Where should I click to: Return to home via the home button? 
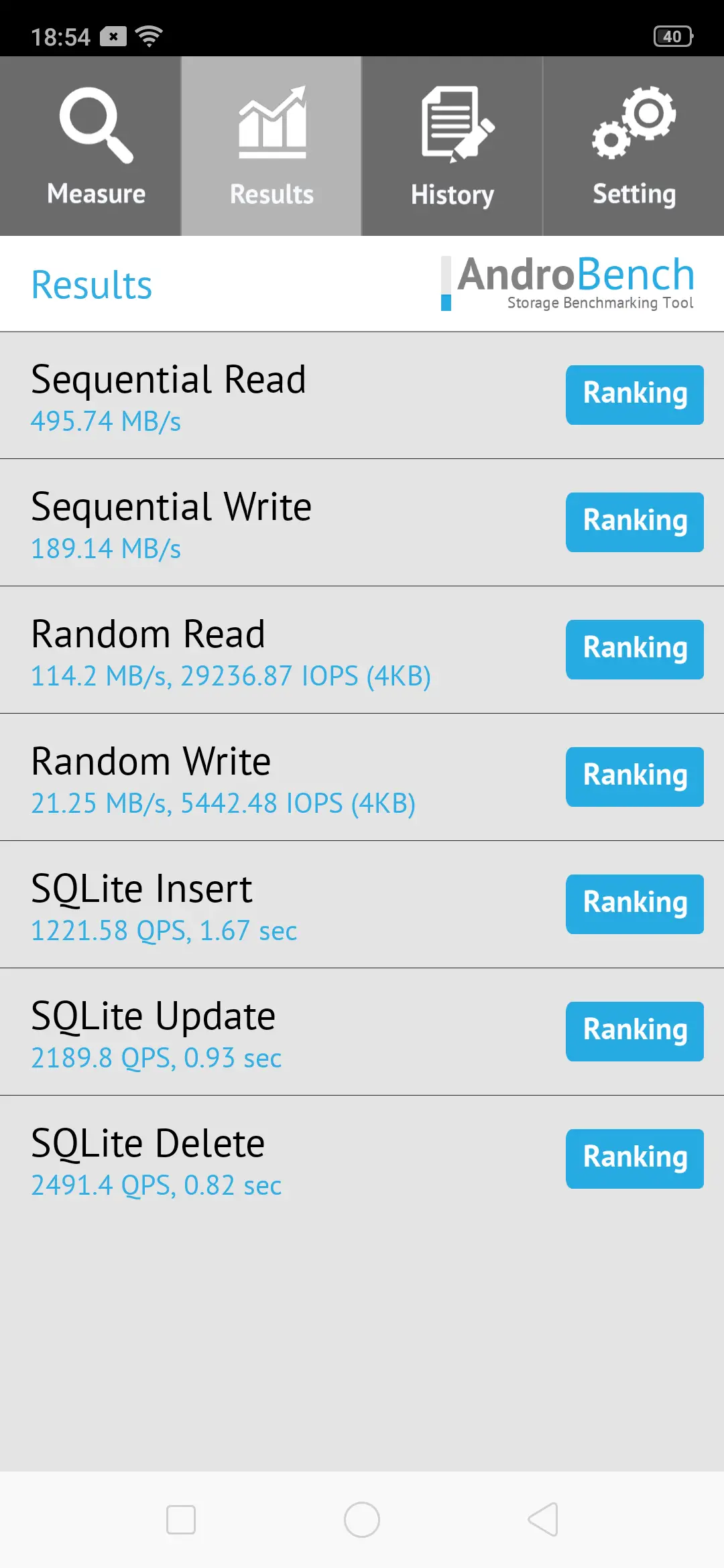coord(362,1519)
